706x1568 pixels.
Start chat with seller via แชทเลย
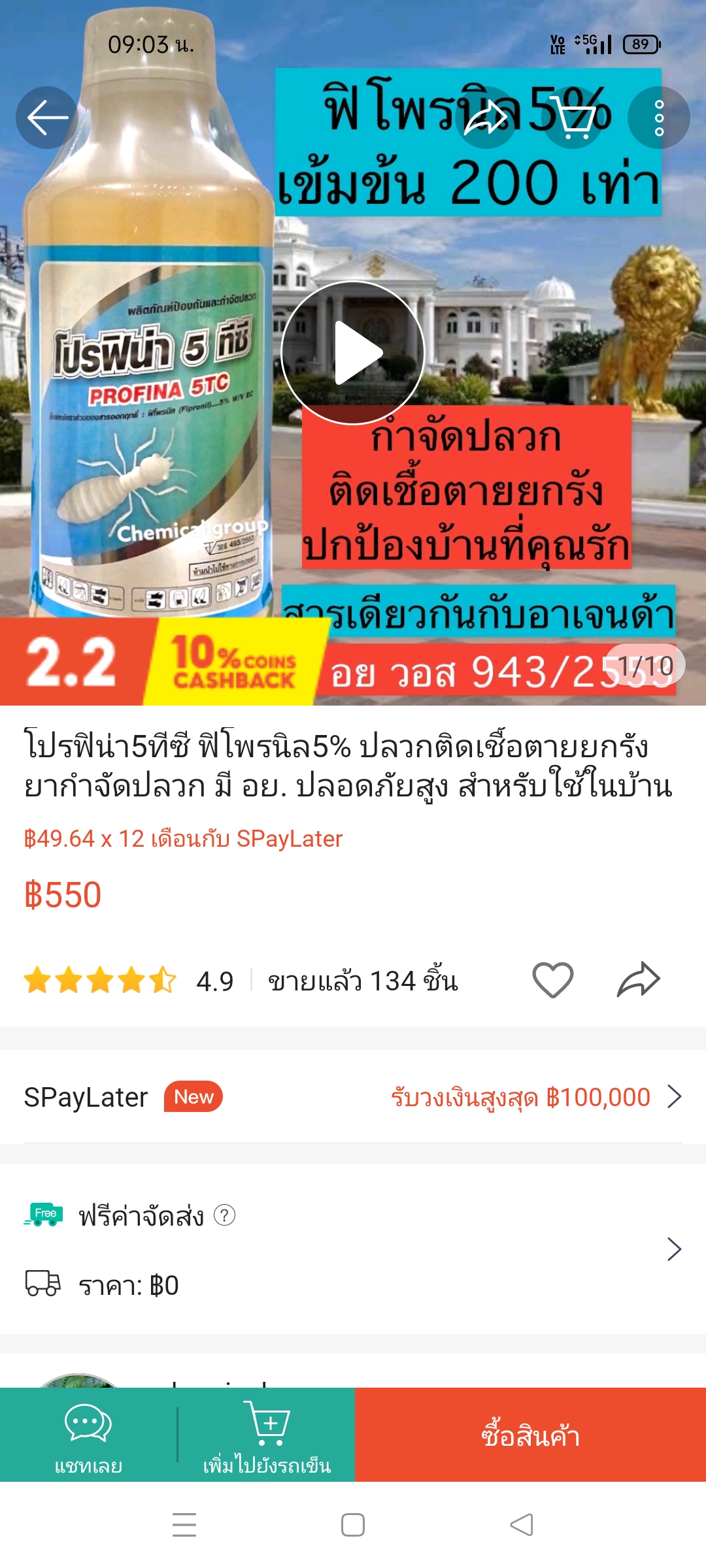point(88,1435)
